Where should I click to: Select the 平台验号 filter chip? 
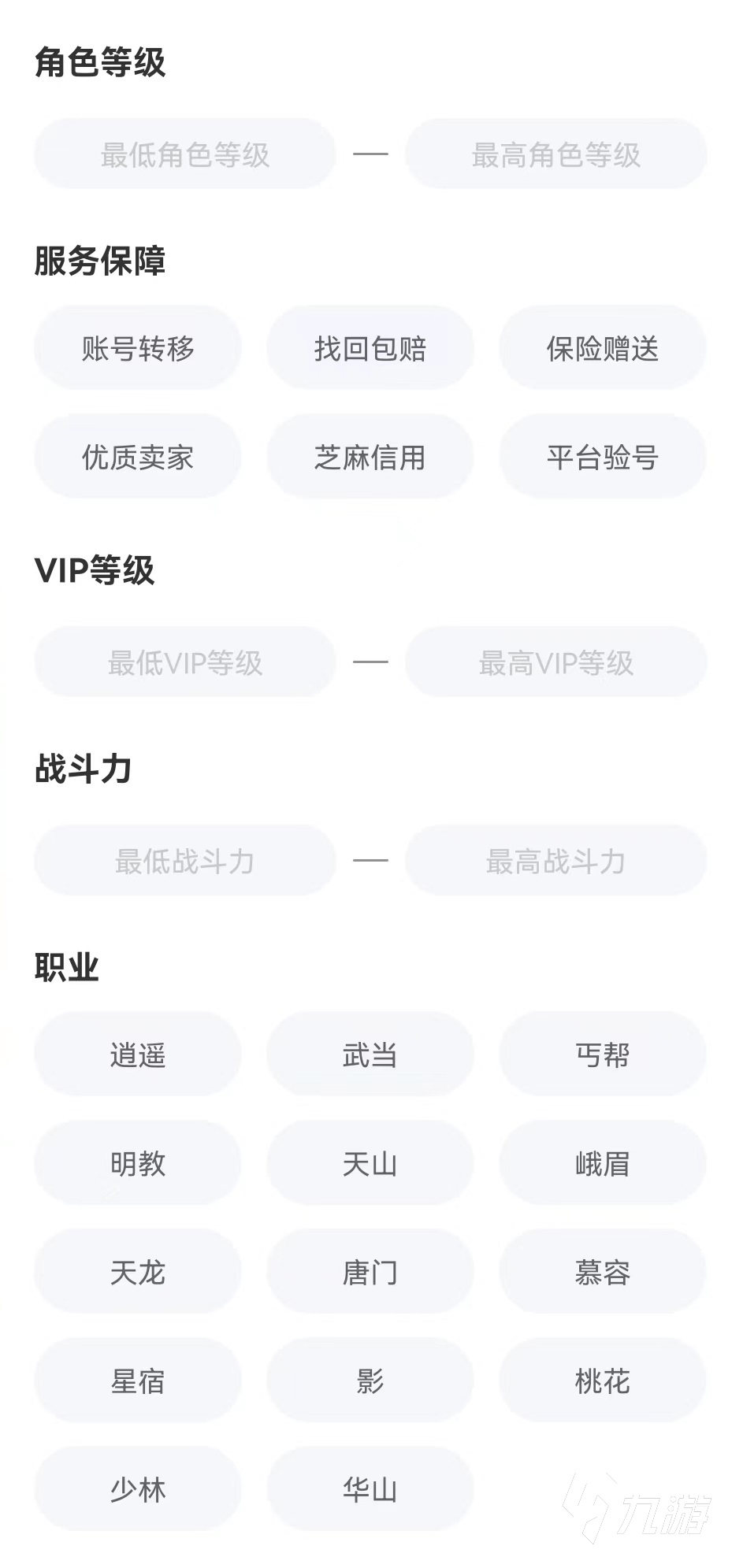coord(603,457)
